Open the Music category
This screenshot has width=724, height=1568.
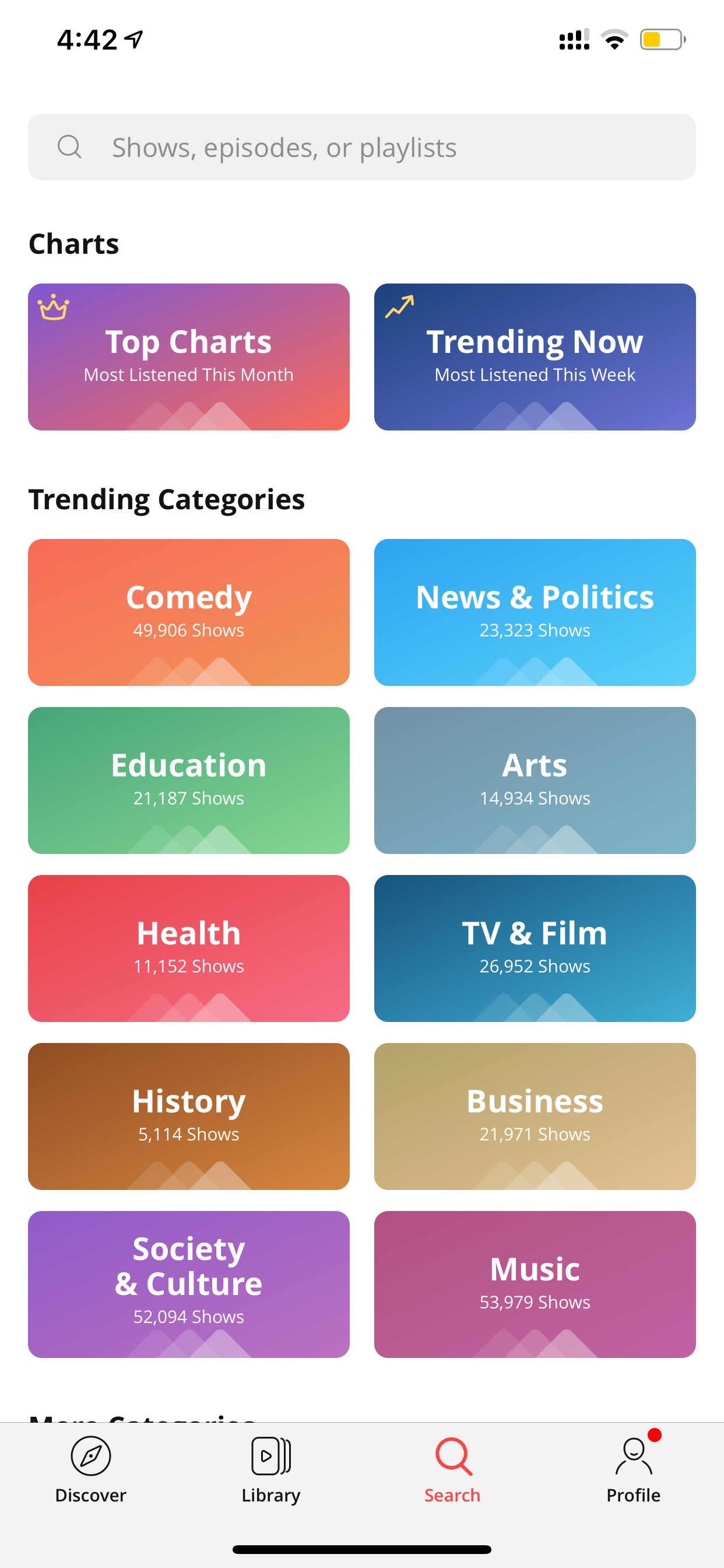pos(535,1284)
